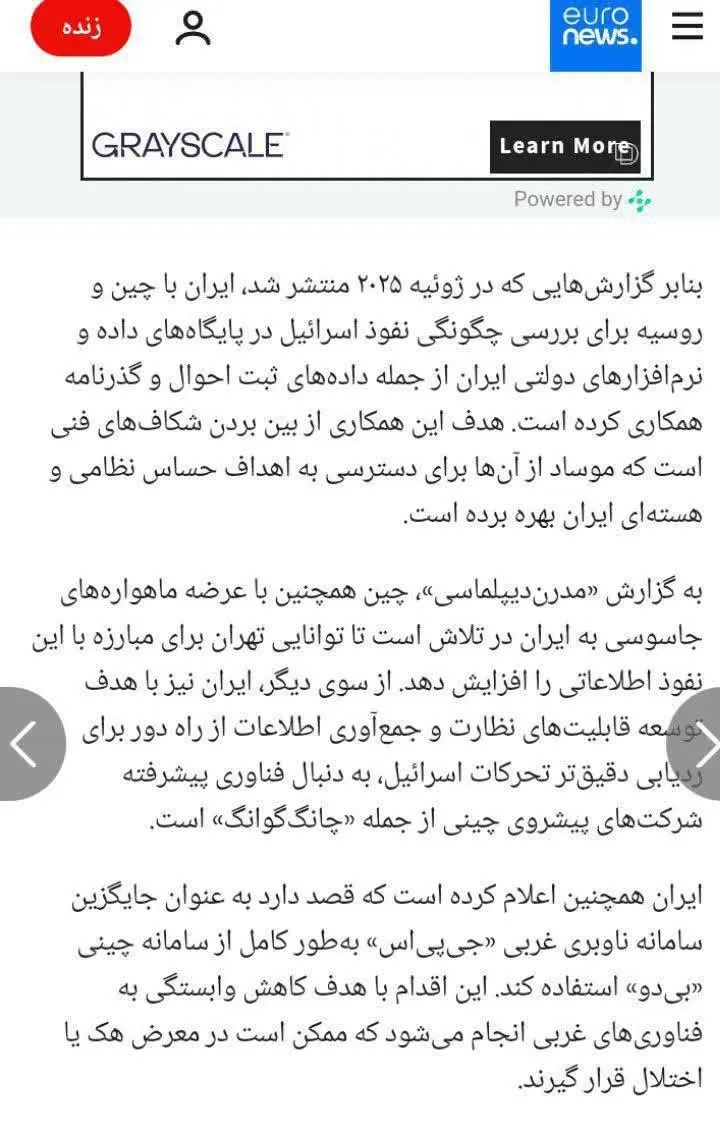Open the hamburger menu
The height and width of the screenshot is (1146, 720).
pos(688,27)
